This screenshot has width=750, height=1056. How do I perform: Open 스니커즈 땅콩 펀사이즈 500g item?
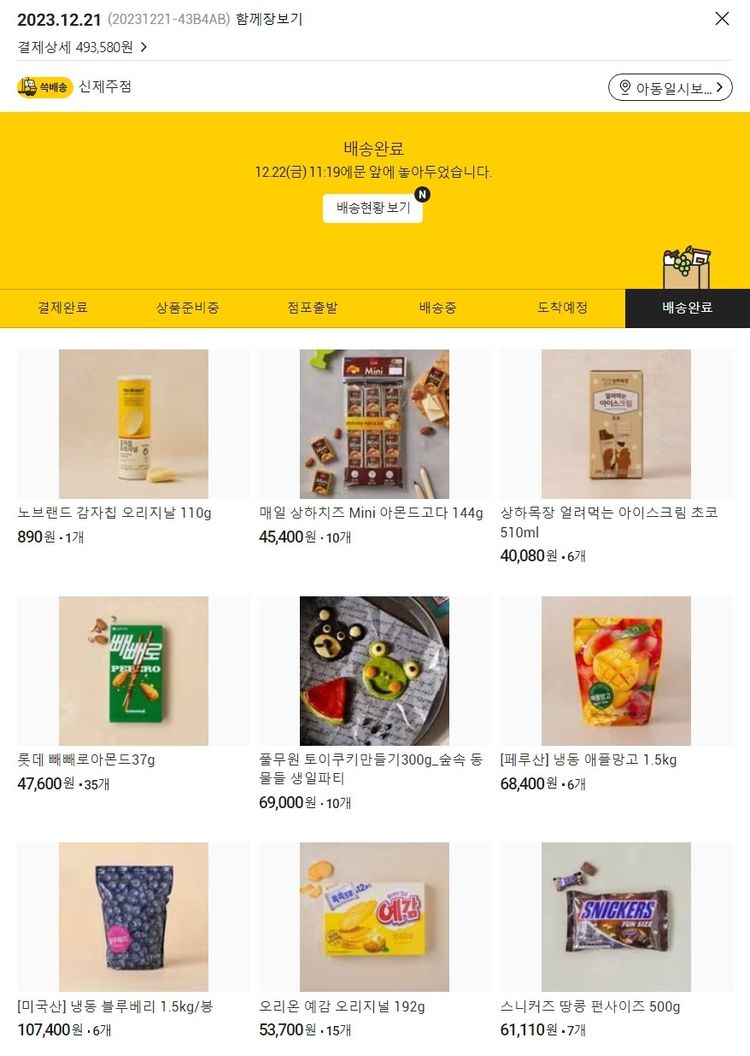click(x=615, y=916)
